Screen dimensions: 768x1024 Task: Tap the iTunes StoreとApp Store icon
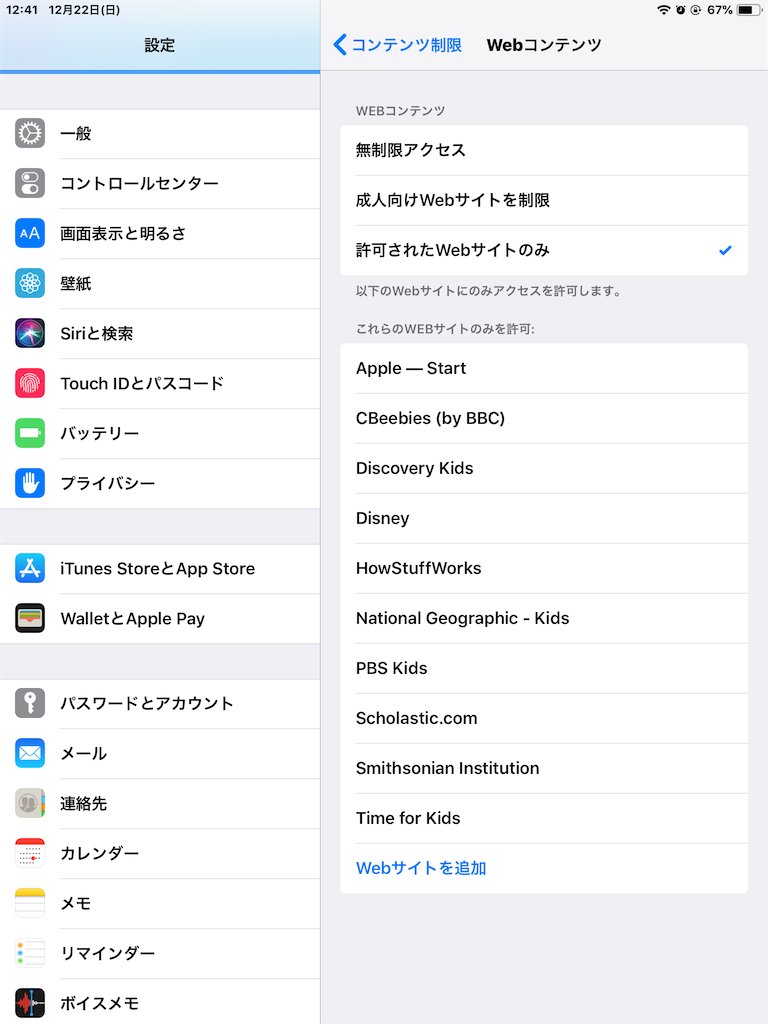tap(28, 568)
